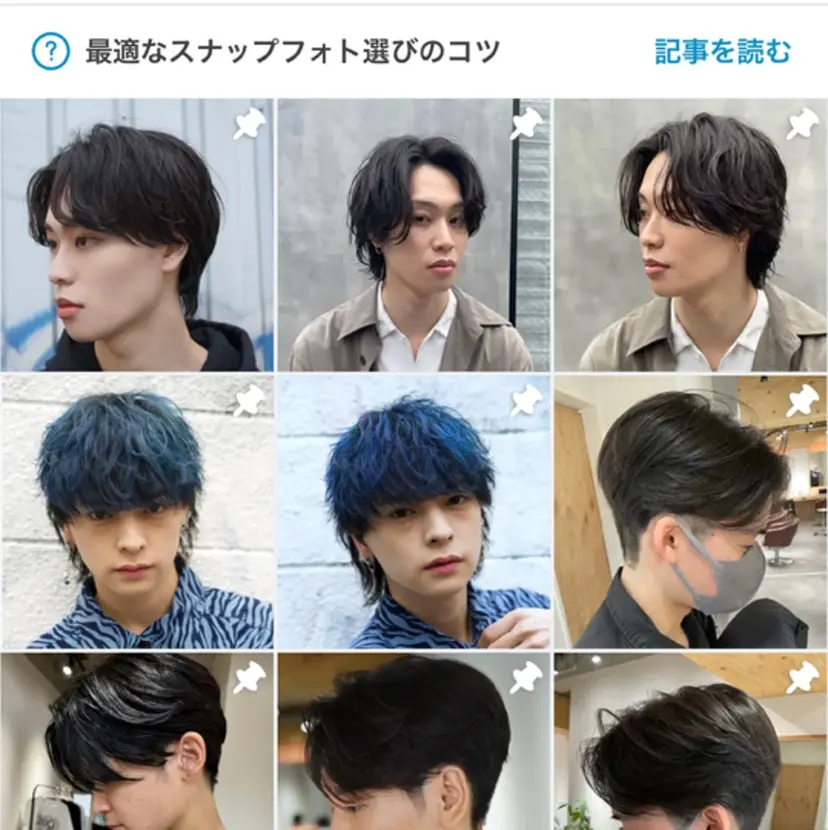Pin the front-facing beige jacket photo
The image size is (828, 830).
(526, 125)
